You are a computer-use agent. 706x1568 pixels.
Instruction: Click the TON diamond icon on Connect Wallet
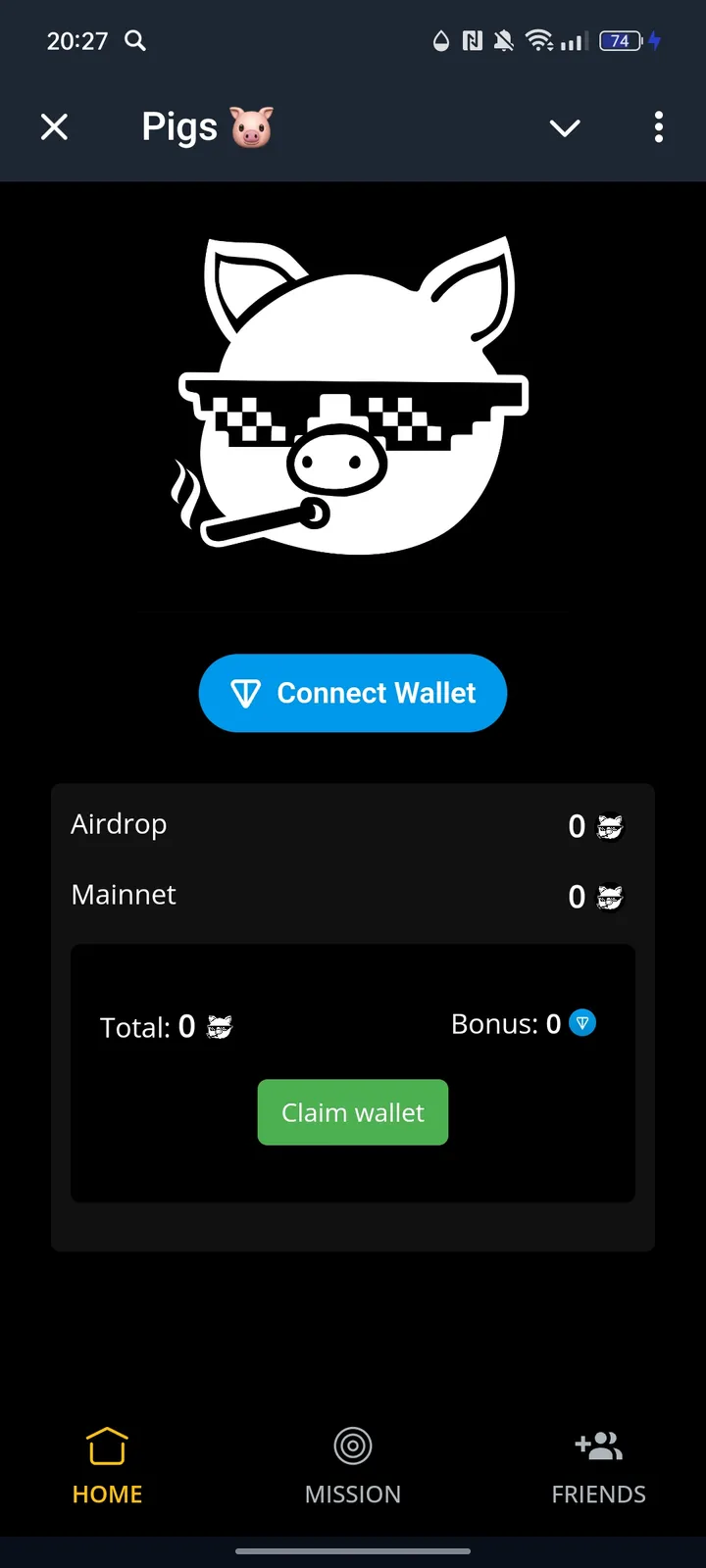point(248,693)
